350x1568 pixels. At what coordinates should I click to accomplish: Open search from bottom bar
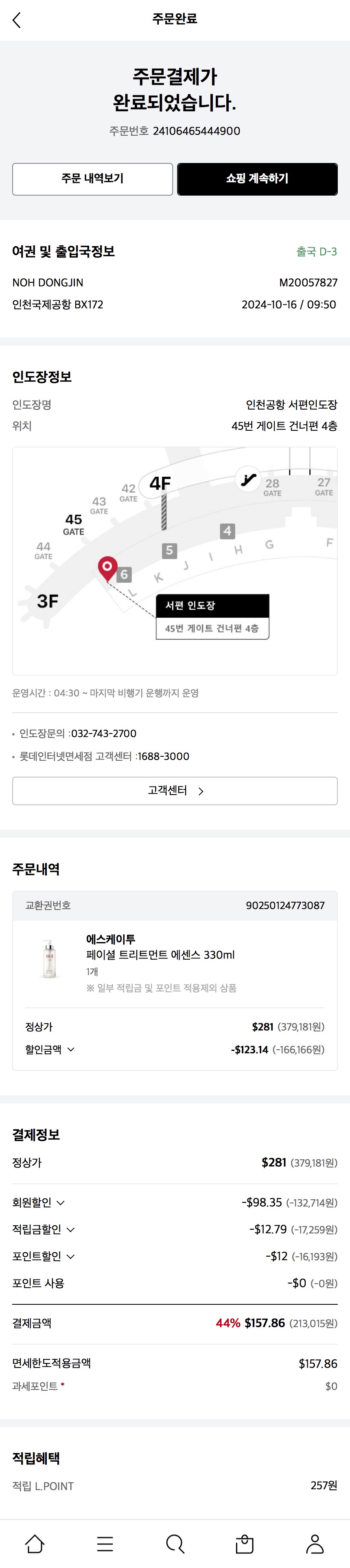175,1544
